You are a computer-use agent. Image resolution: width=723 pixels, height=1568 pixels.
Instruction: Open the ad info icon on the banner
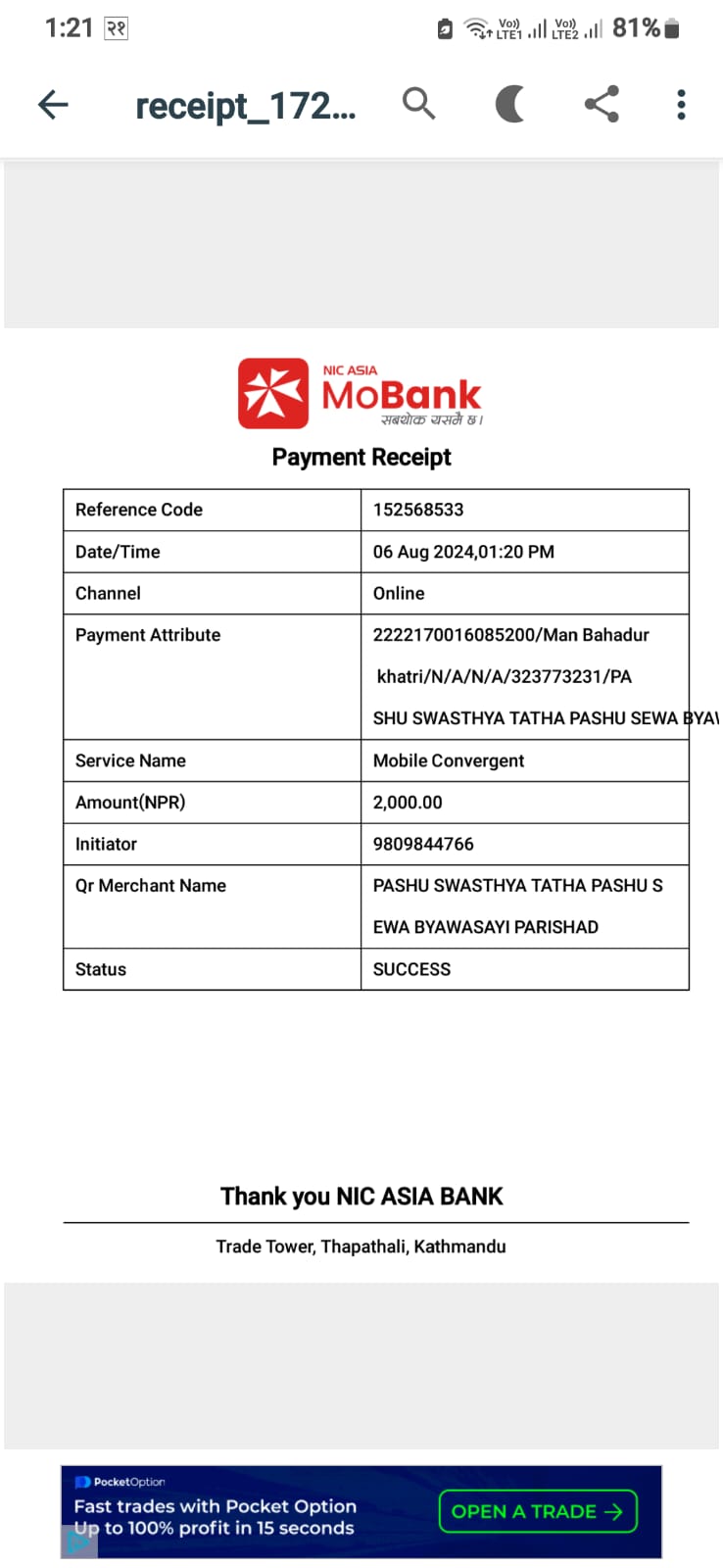(79, 1543)
